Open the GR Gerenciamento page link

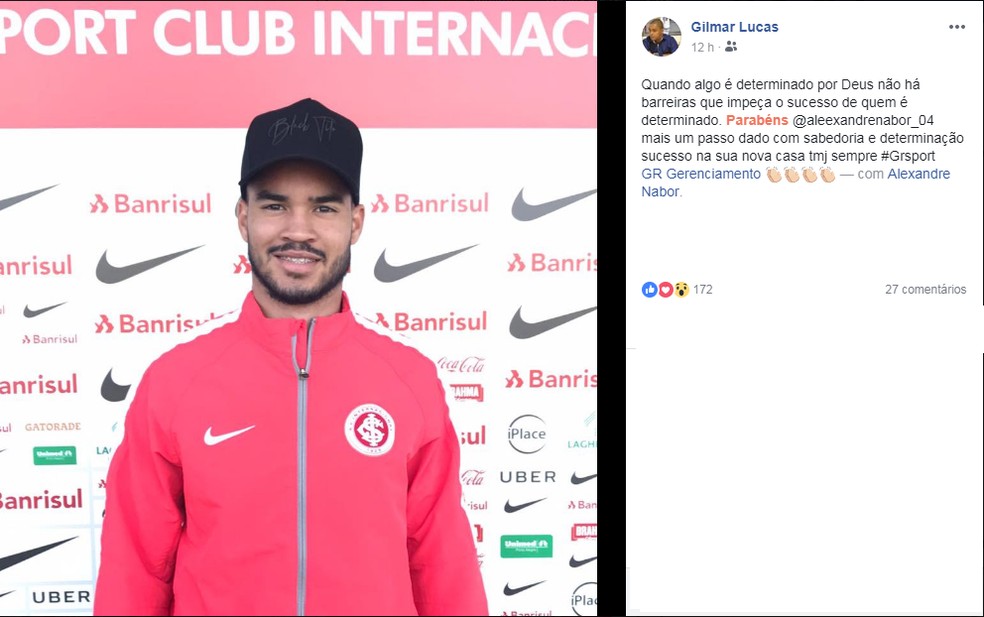[700, 174]
